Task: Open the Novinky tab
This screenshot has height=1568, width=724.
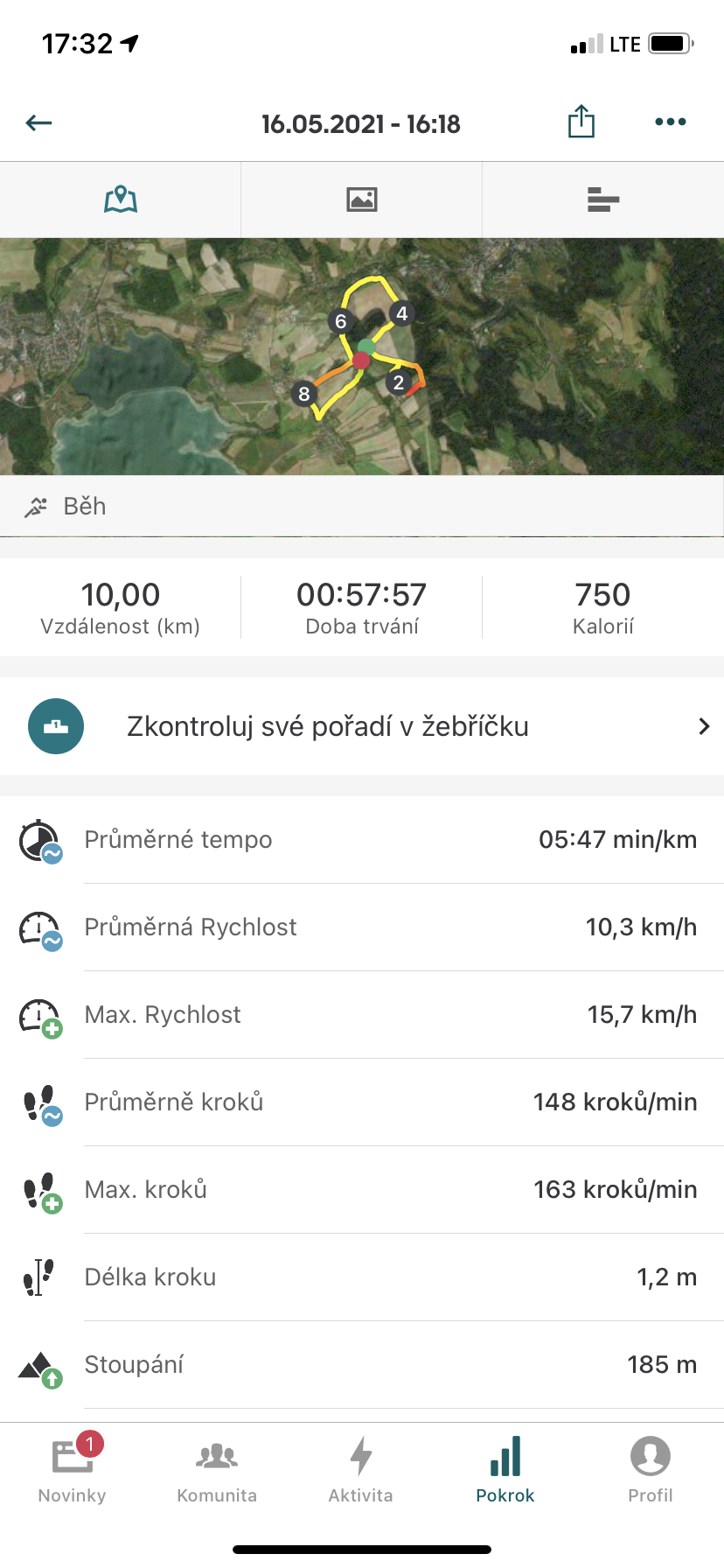Action: 73,1468
